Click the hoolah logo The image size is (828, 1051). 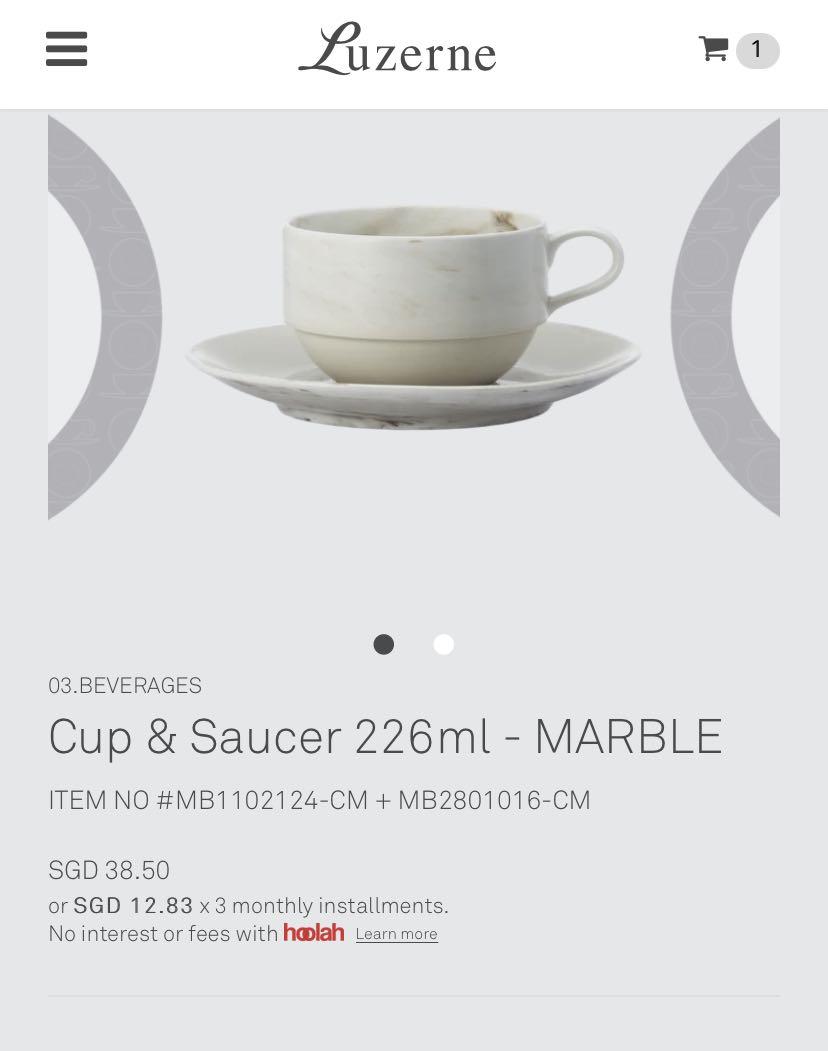click(x=313, y=933)
